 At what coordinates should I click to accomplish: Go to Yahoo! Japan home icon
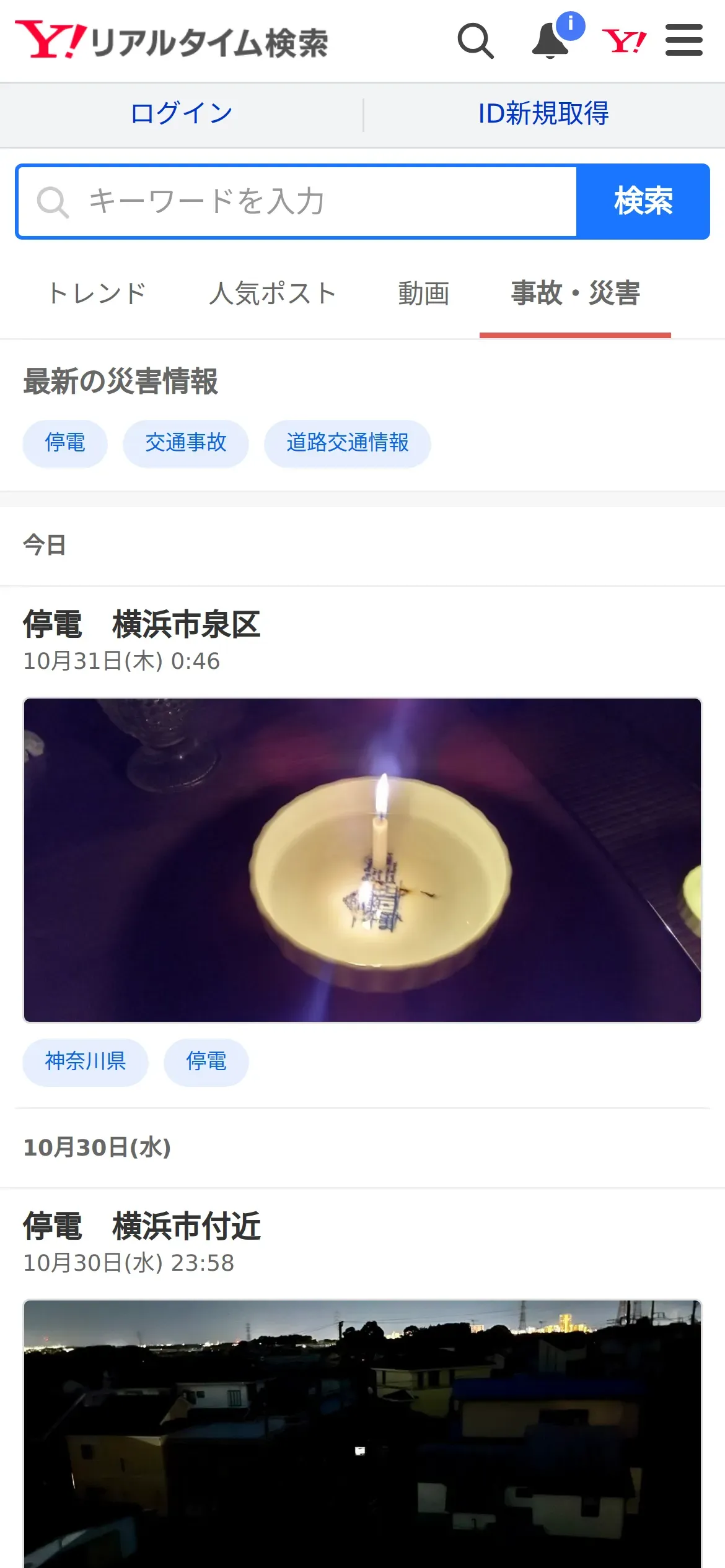point(624,41)
